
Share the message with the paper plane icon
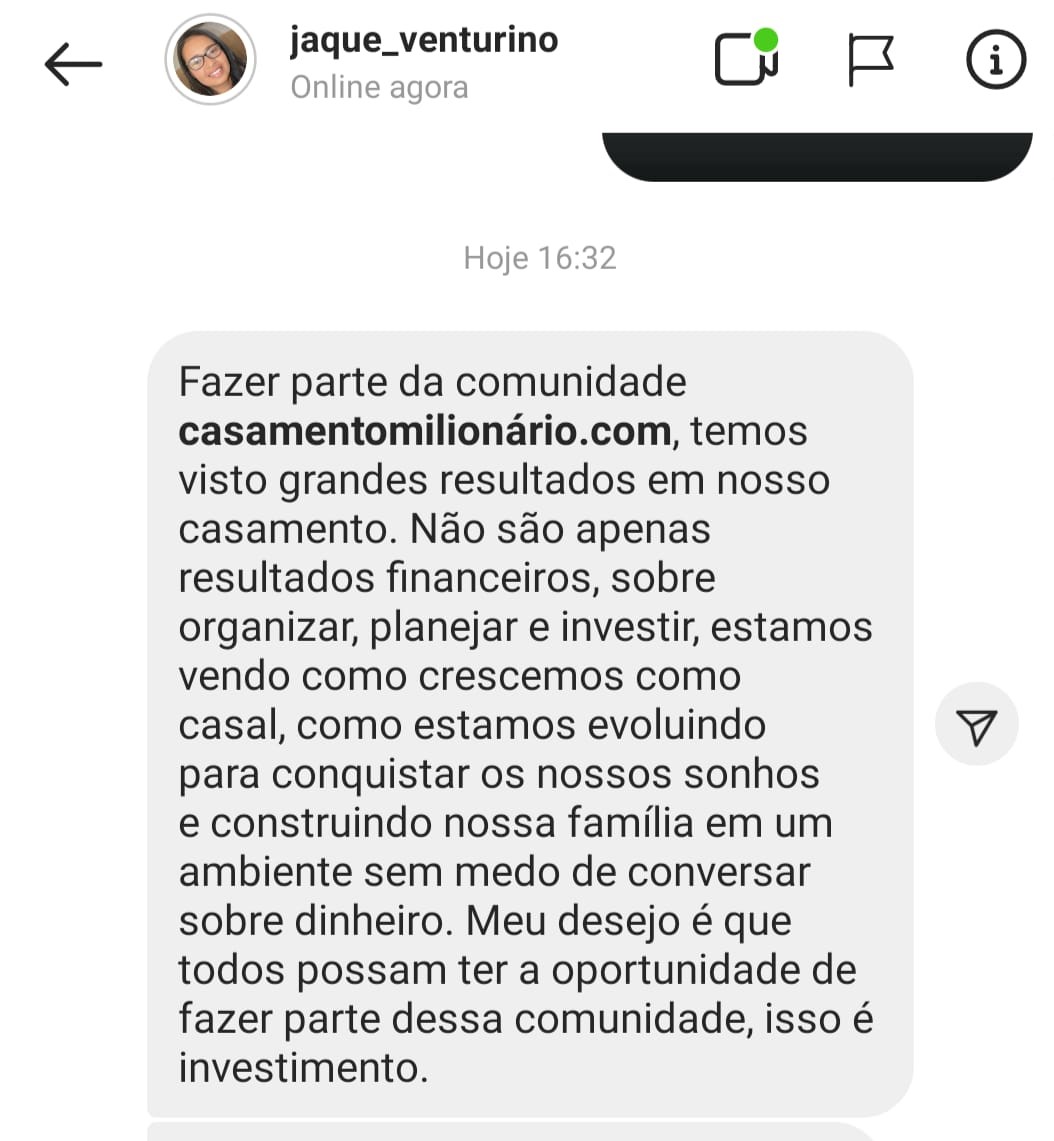(x=976, y=725)
